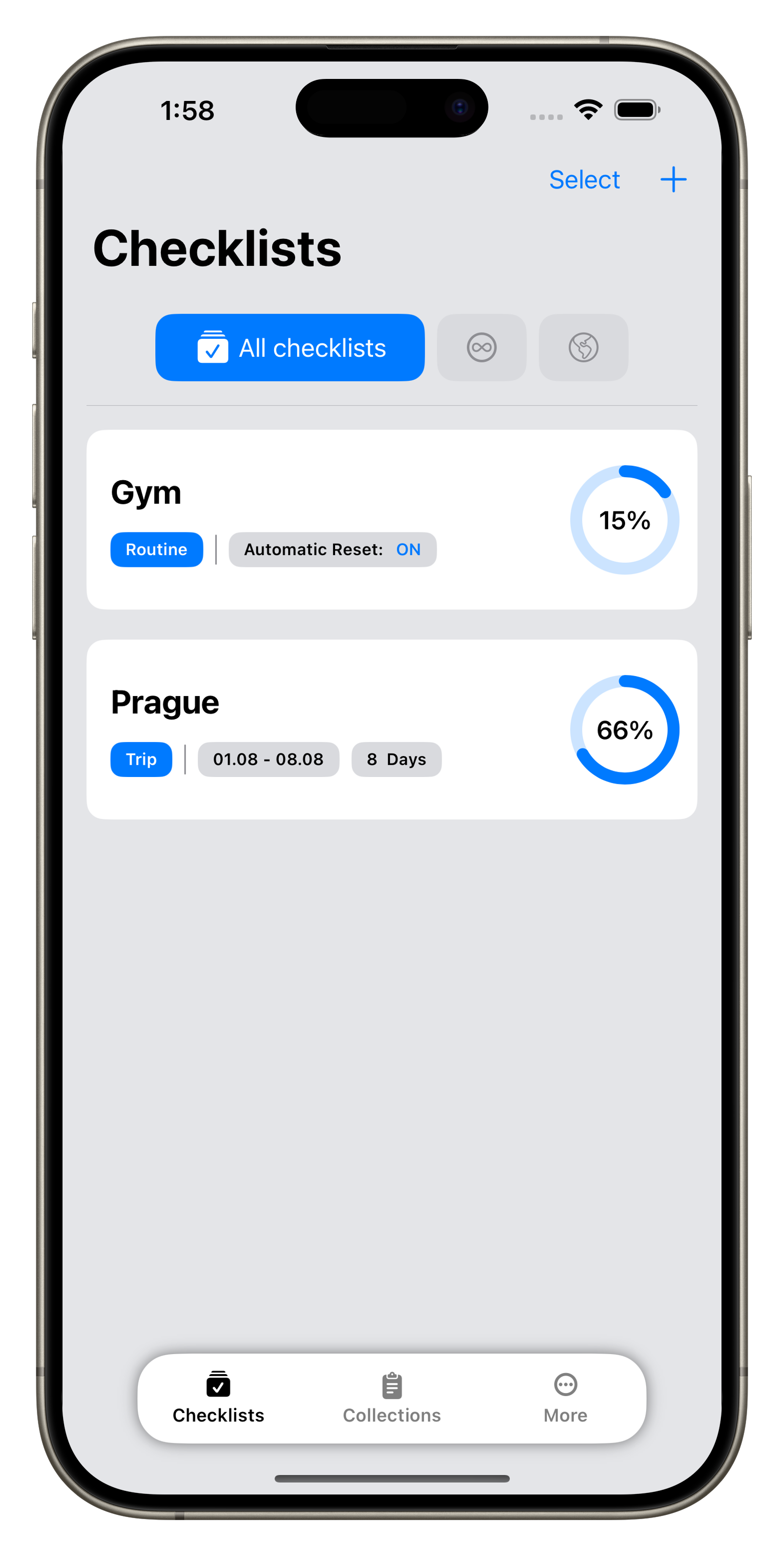The height and width of the screenshot is (1556, 784).
Task: Filter by trips globe icon
Action: point(583,347)
